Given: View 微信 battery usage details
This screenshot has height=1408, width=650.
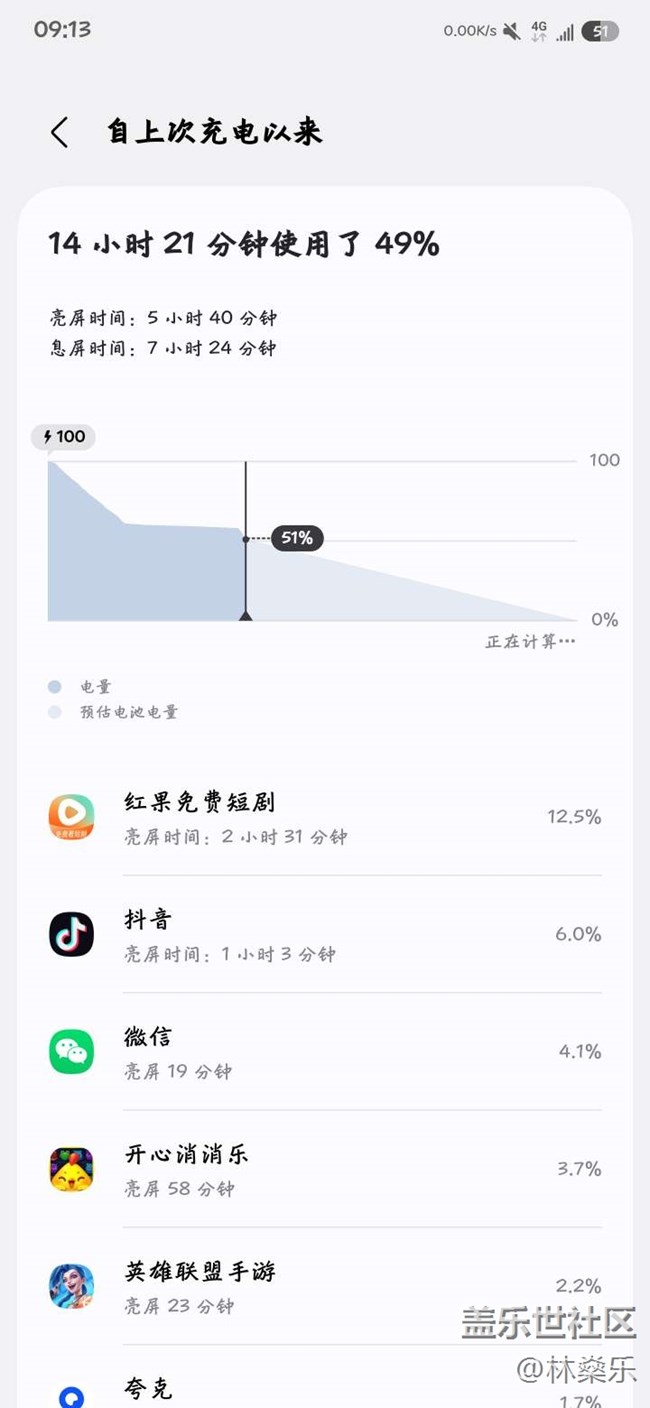Looking at the screenshot, I should coord(325,1052).
